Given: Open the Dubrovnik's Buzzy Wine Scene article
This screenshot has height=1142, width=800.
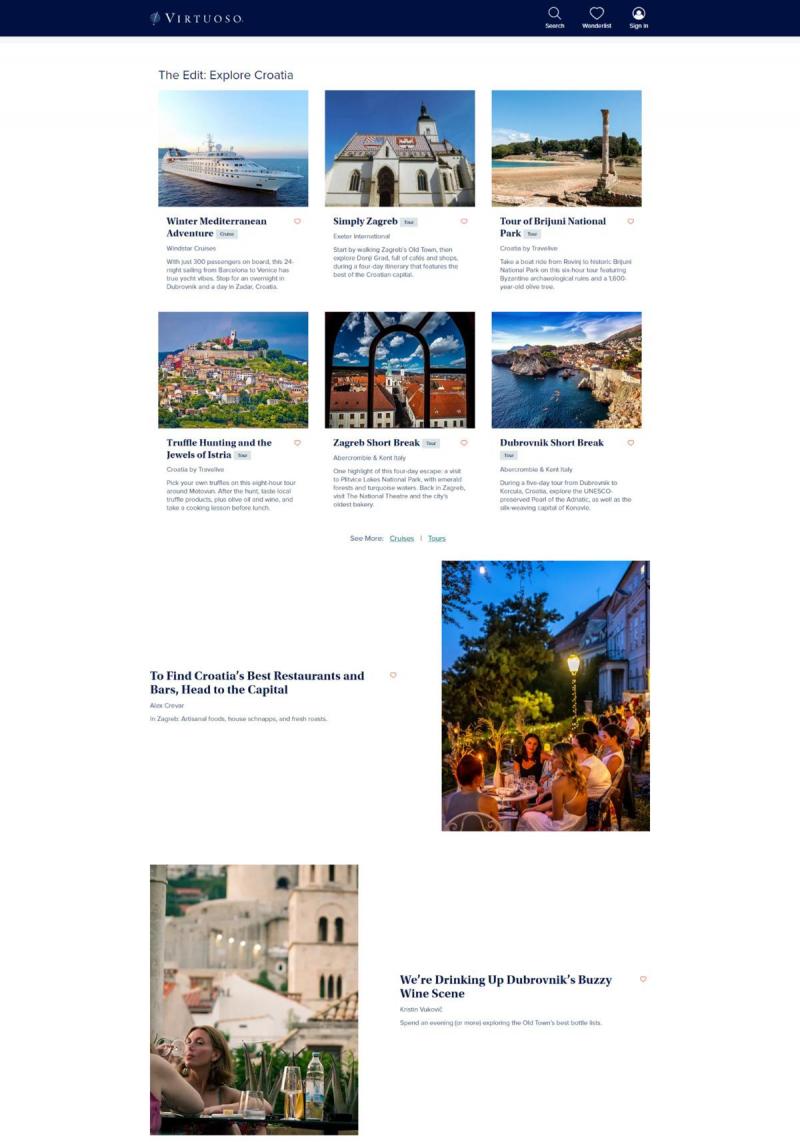Looking at the screenshot, I should [505, 986].
